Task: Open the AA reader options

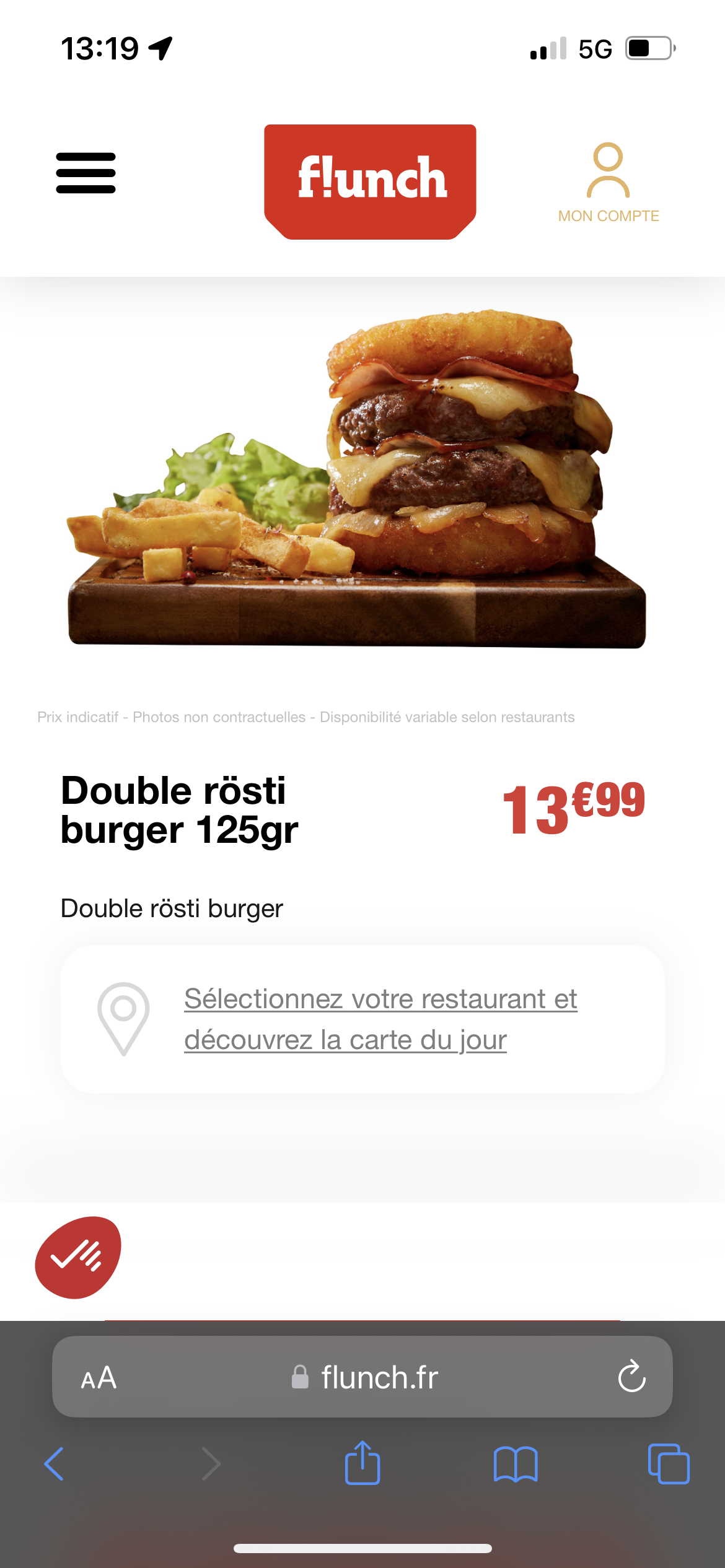Action: (99, 1378)
